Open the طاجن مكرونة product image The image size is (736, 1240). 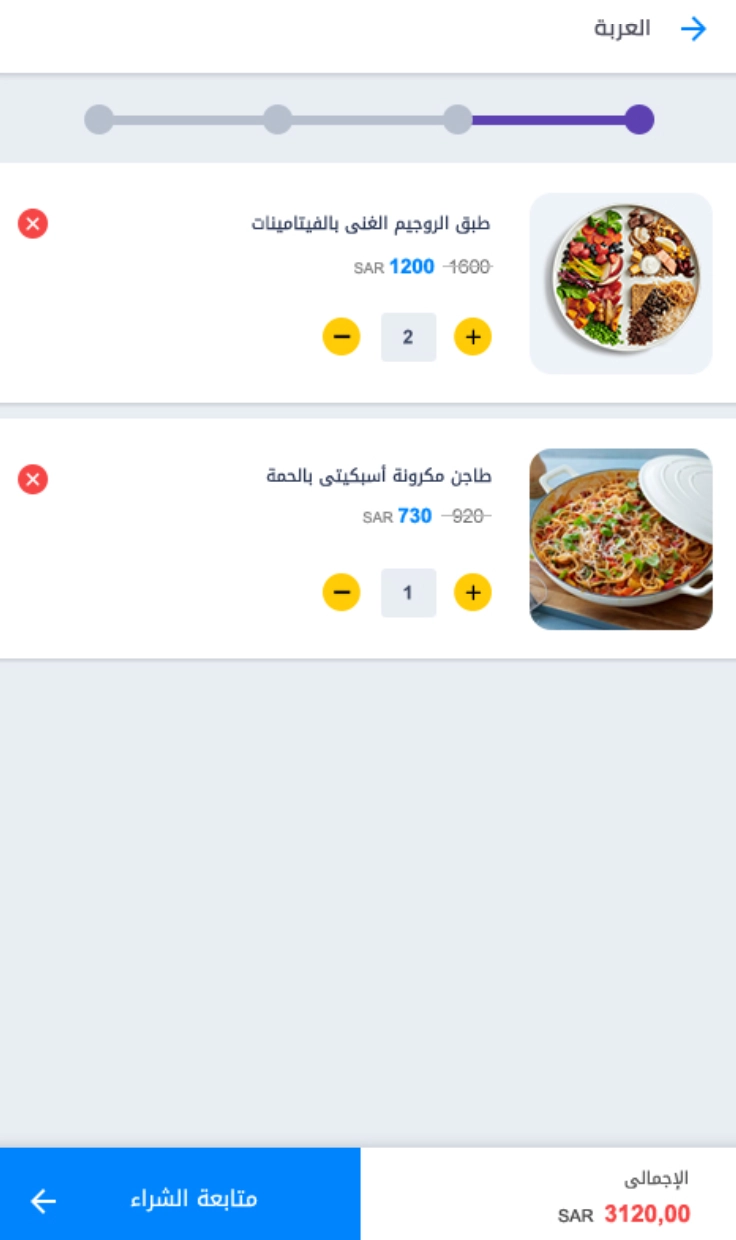pyautogui.click(x=620, y=539)
